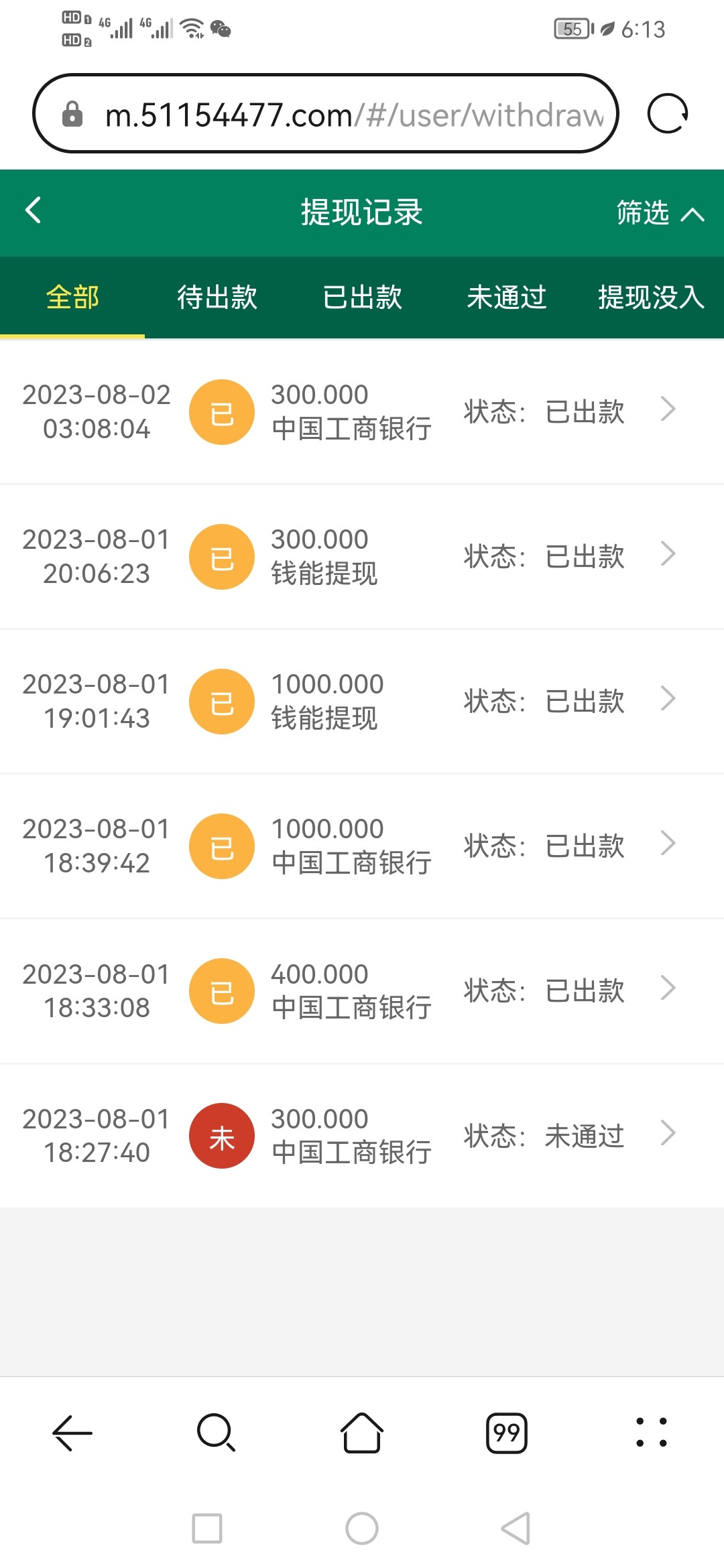Go to the browser home page
Screen dimensions: 724x1568
362,1433
